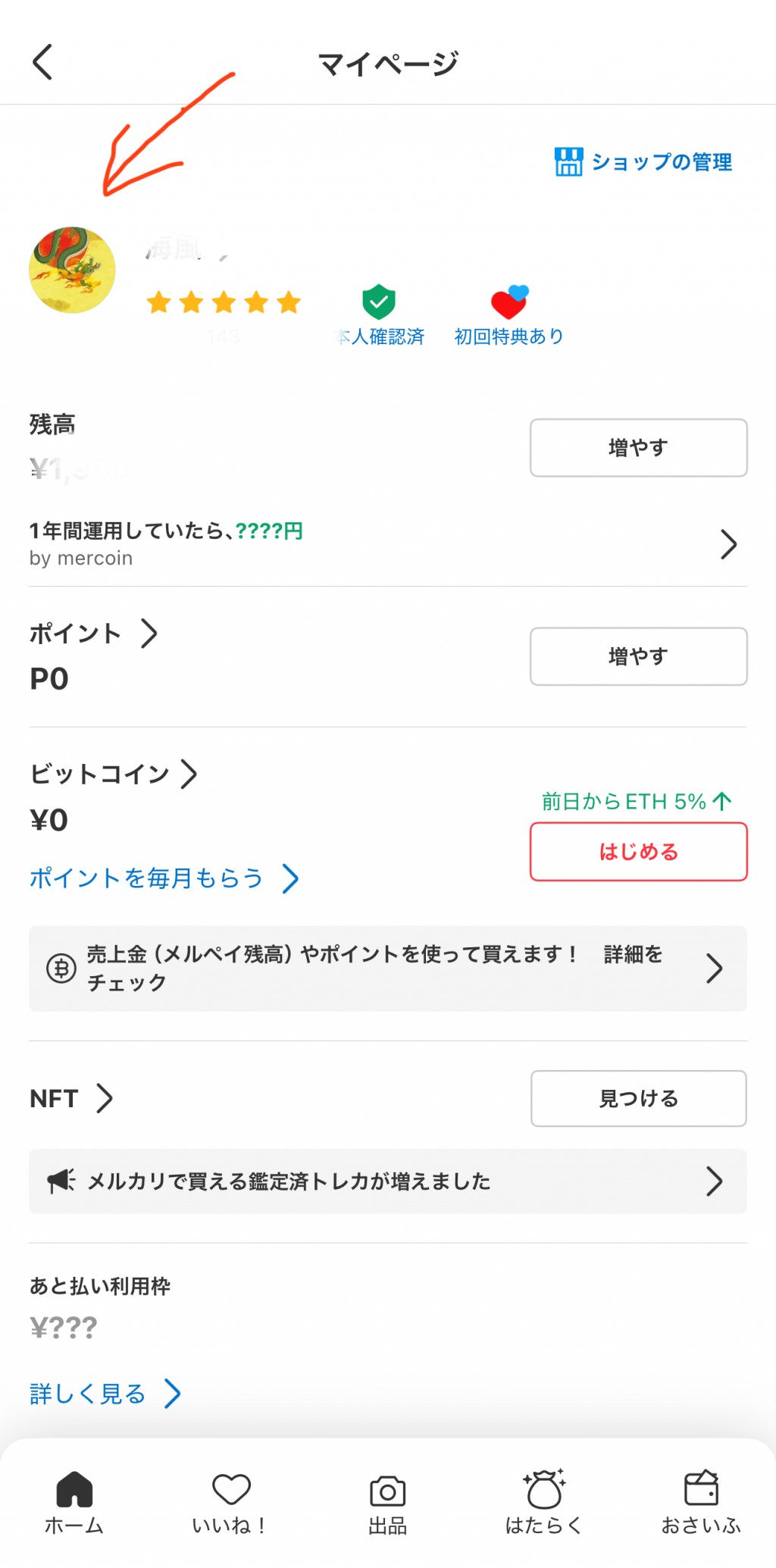Switch to the いいね！ tab
Viewport: 776px width, 1568px height.
[230, 1503]
